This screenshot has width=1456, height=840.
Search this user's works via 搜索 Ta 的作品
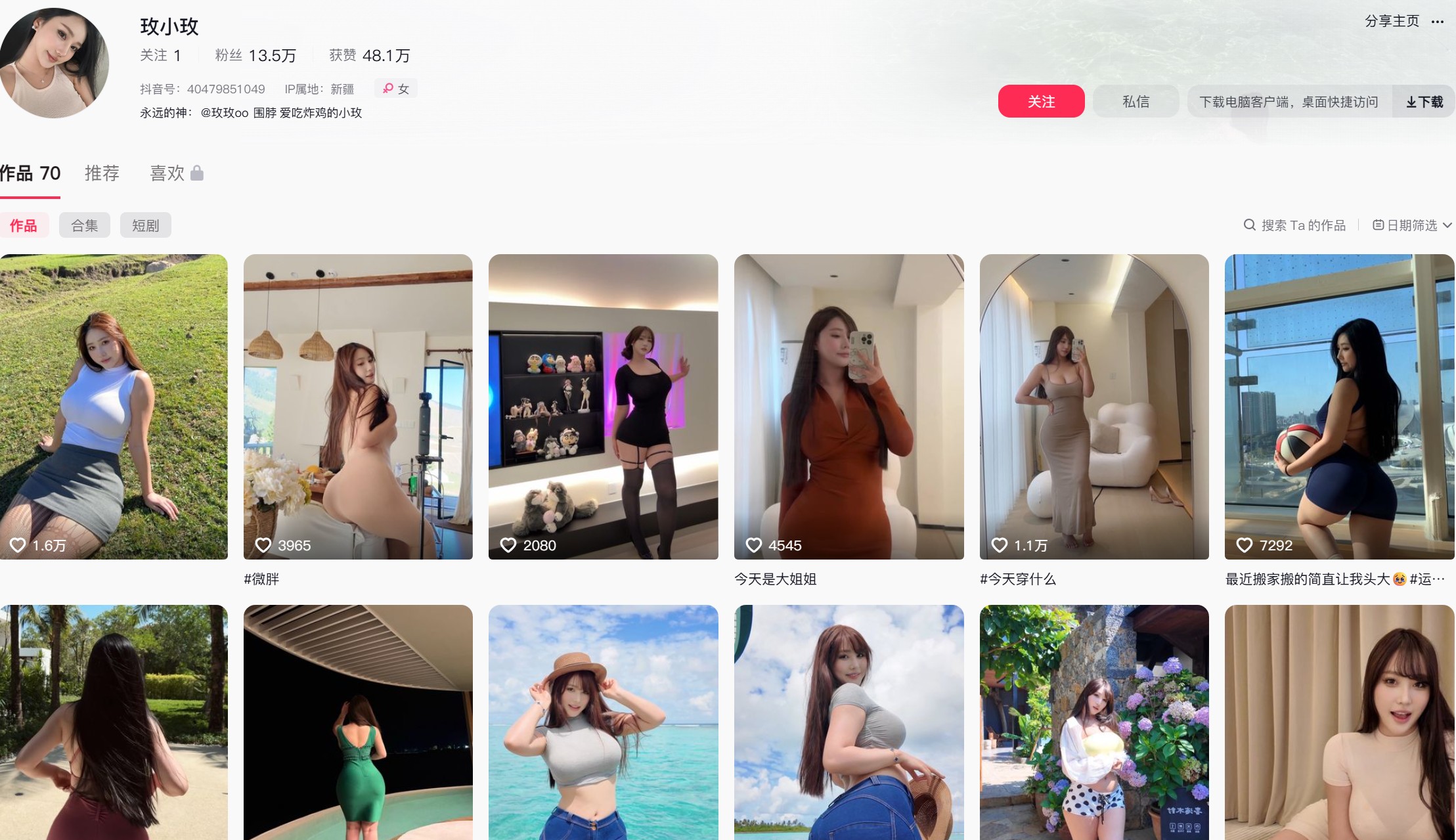point(1295,225)
